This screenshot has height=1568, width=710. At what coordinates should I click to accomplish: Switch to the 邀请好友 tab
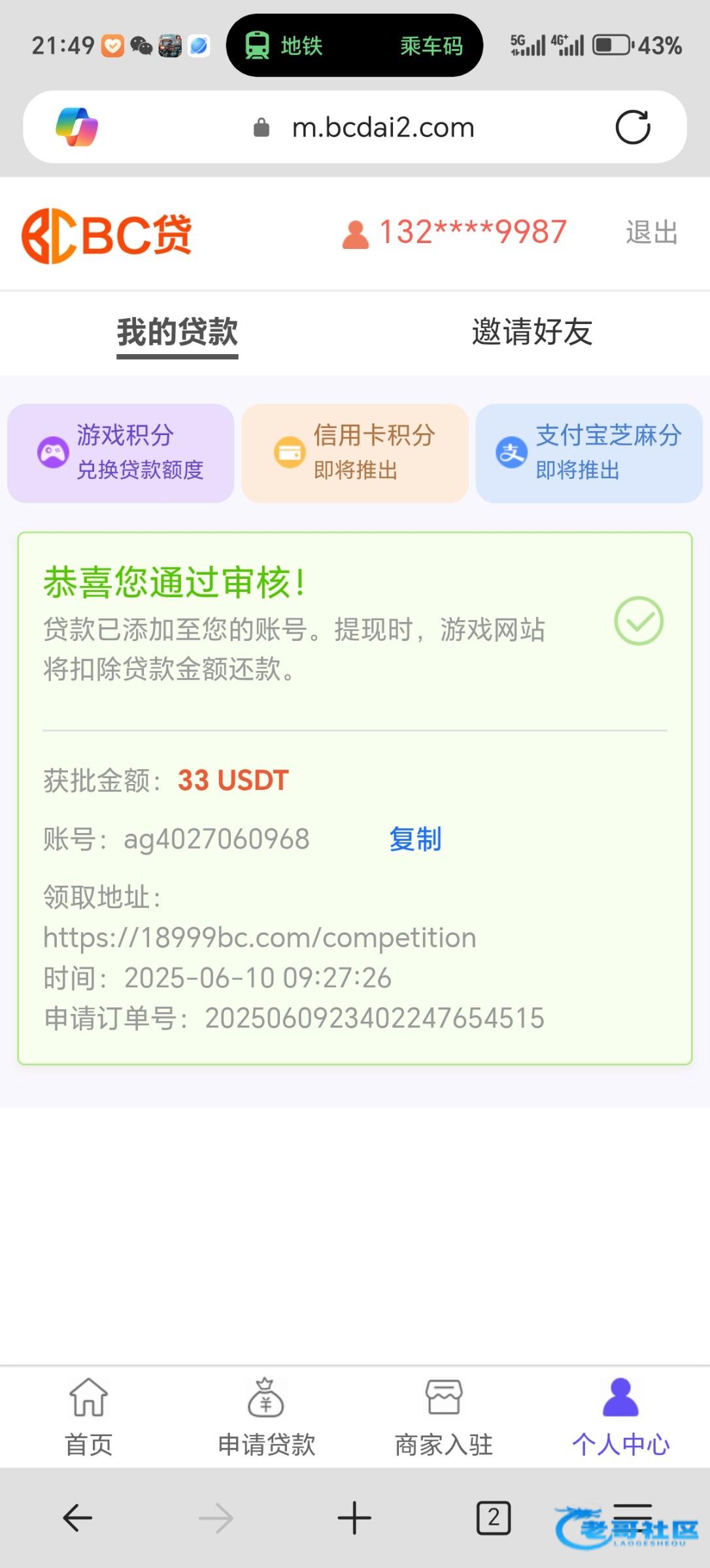click(x=532, y=332)
